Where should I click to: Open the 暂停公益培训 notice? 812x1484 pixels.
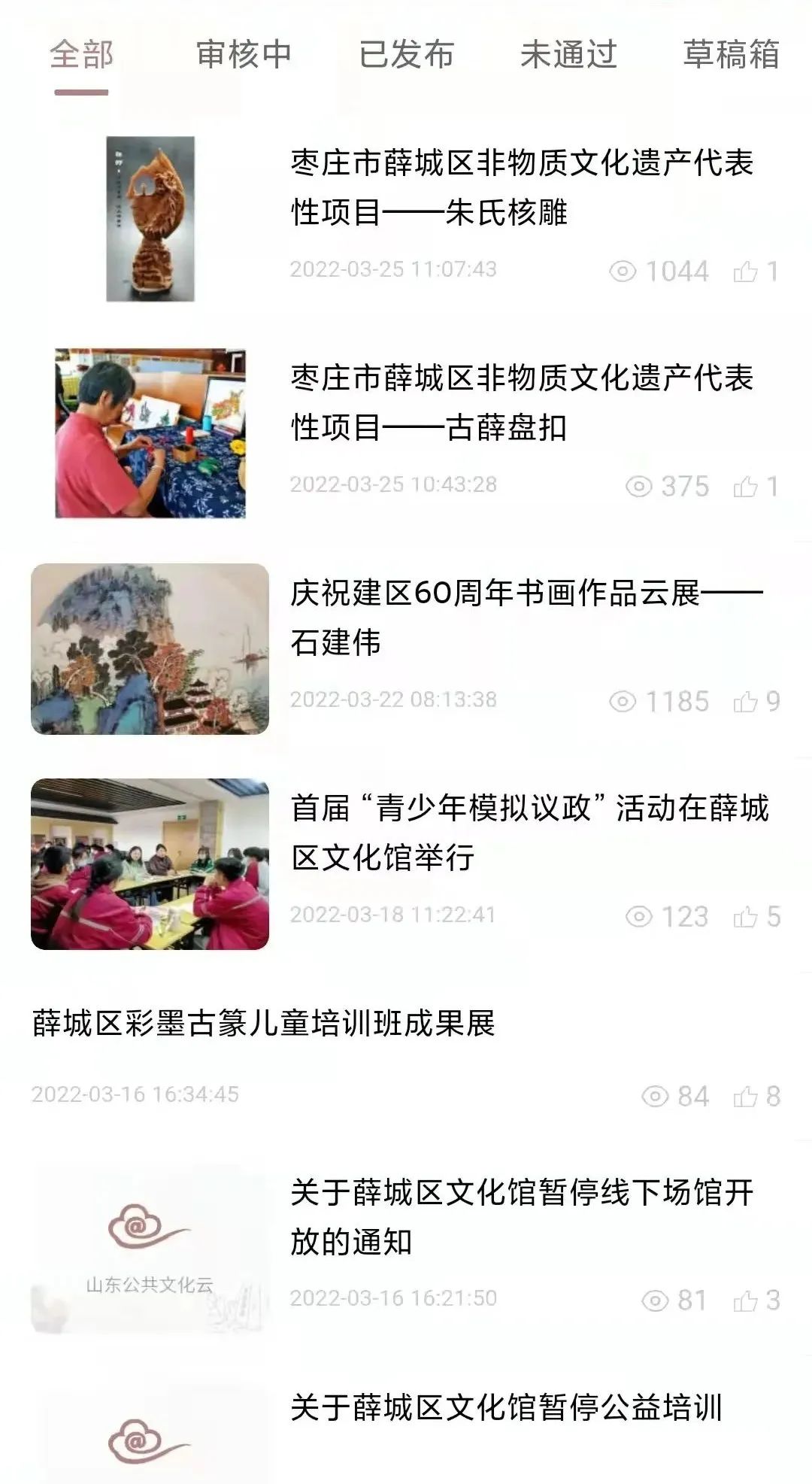click(x=506, y=1407)
